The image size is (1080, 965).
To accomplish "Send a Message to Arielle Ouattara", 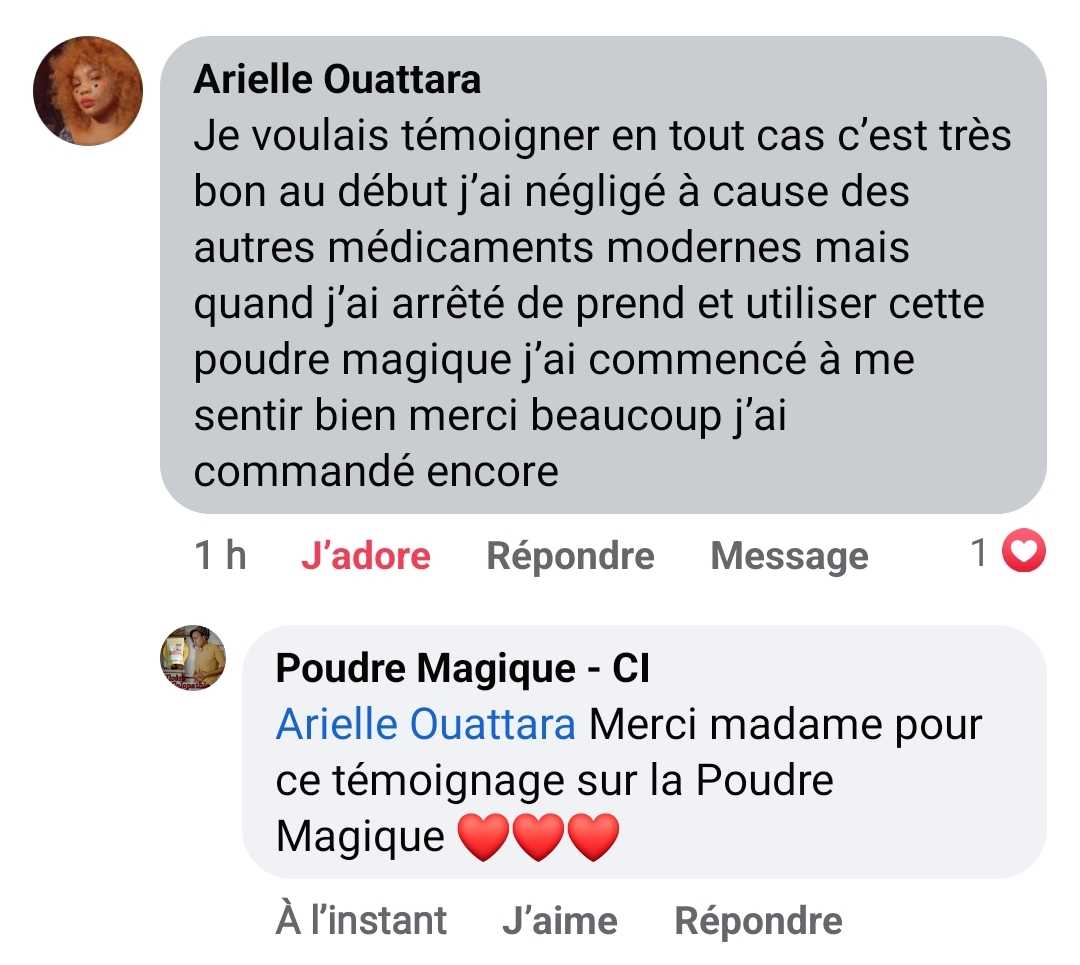I will [789, 556].
